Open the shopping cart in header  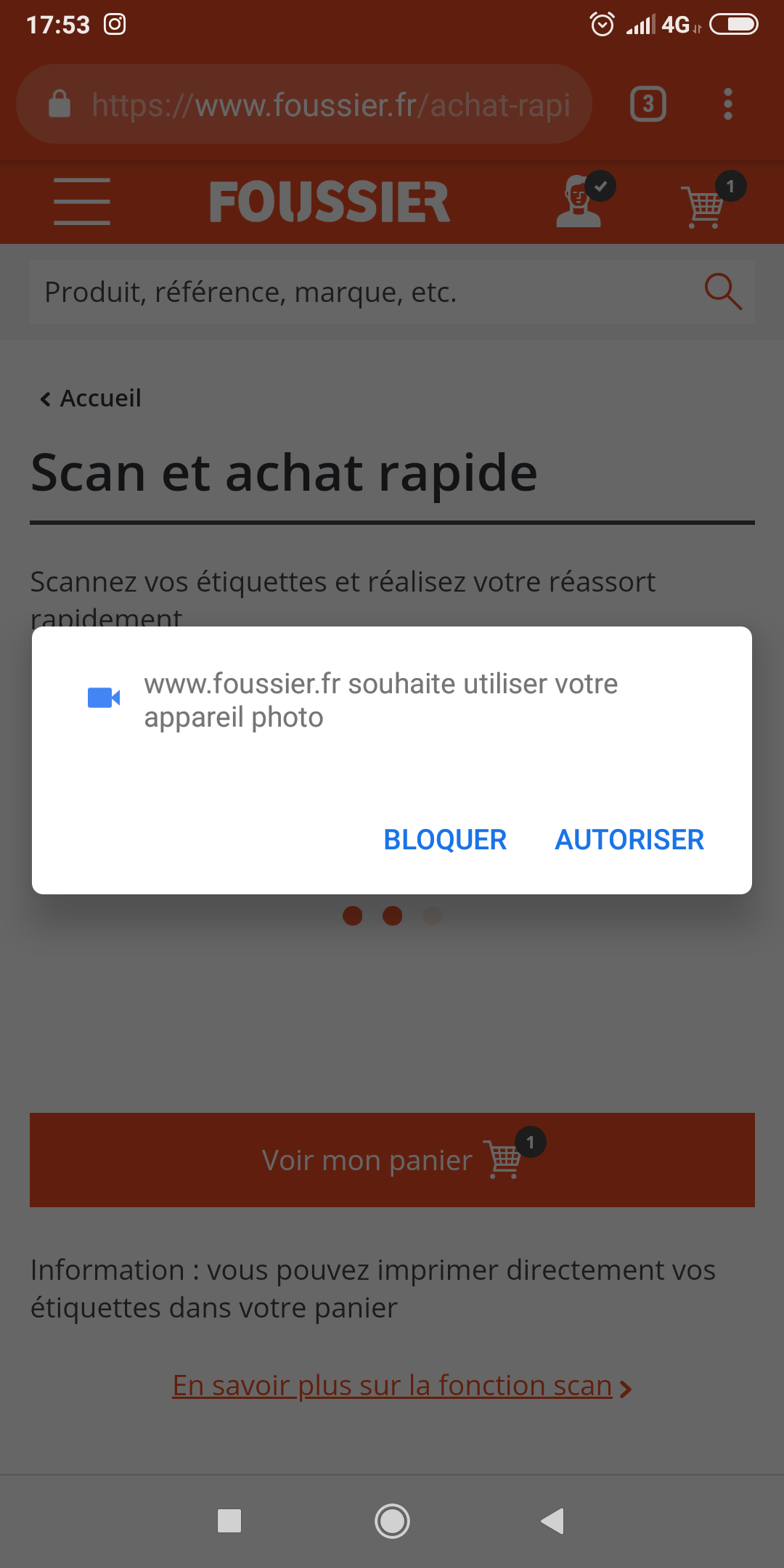(704, 205)
